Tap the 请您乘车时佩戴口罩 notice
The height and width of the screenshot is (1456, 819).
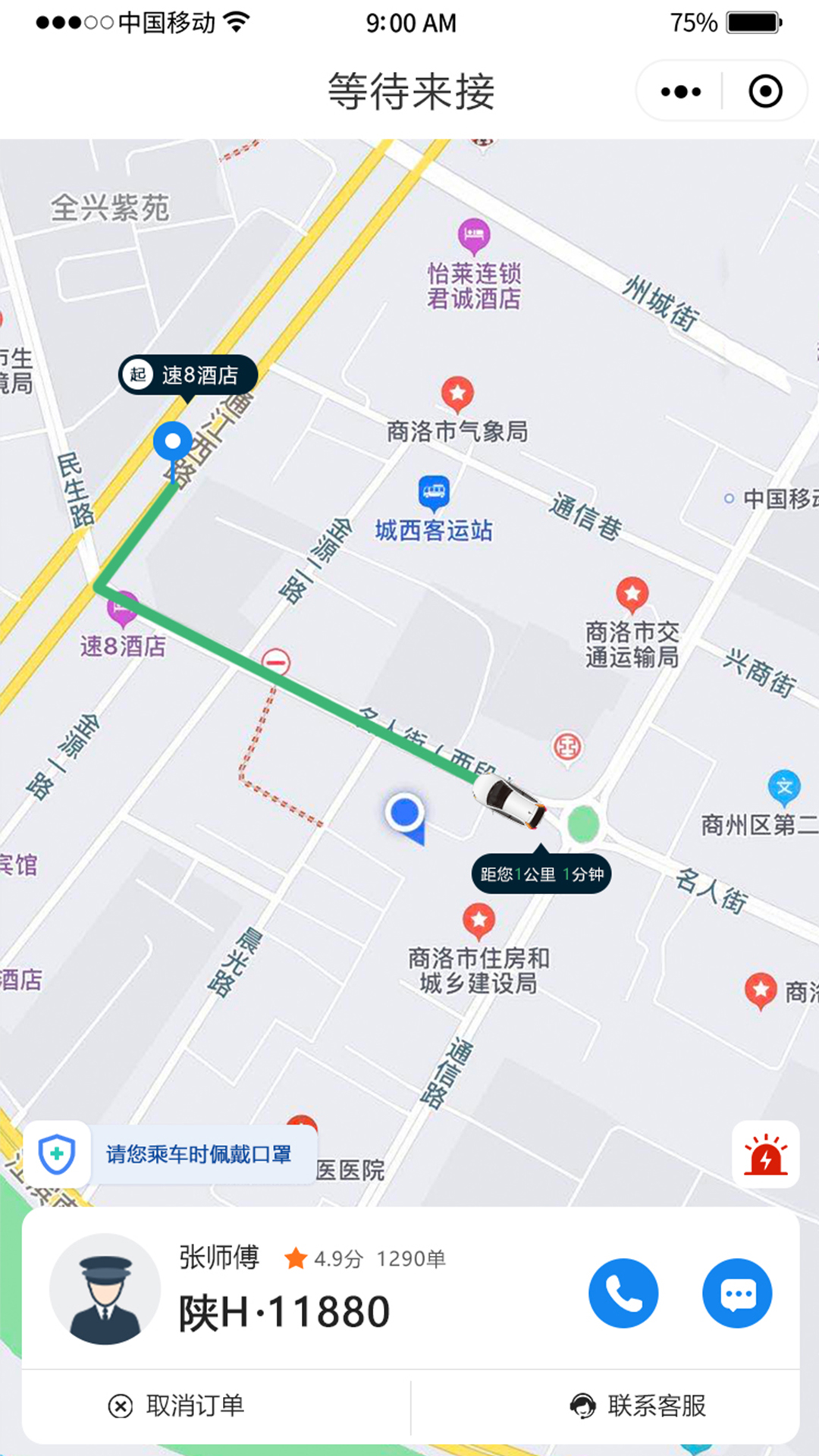199,1155
